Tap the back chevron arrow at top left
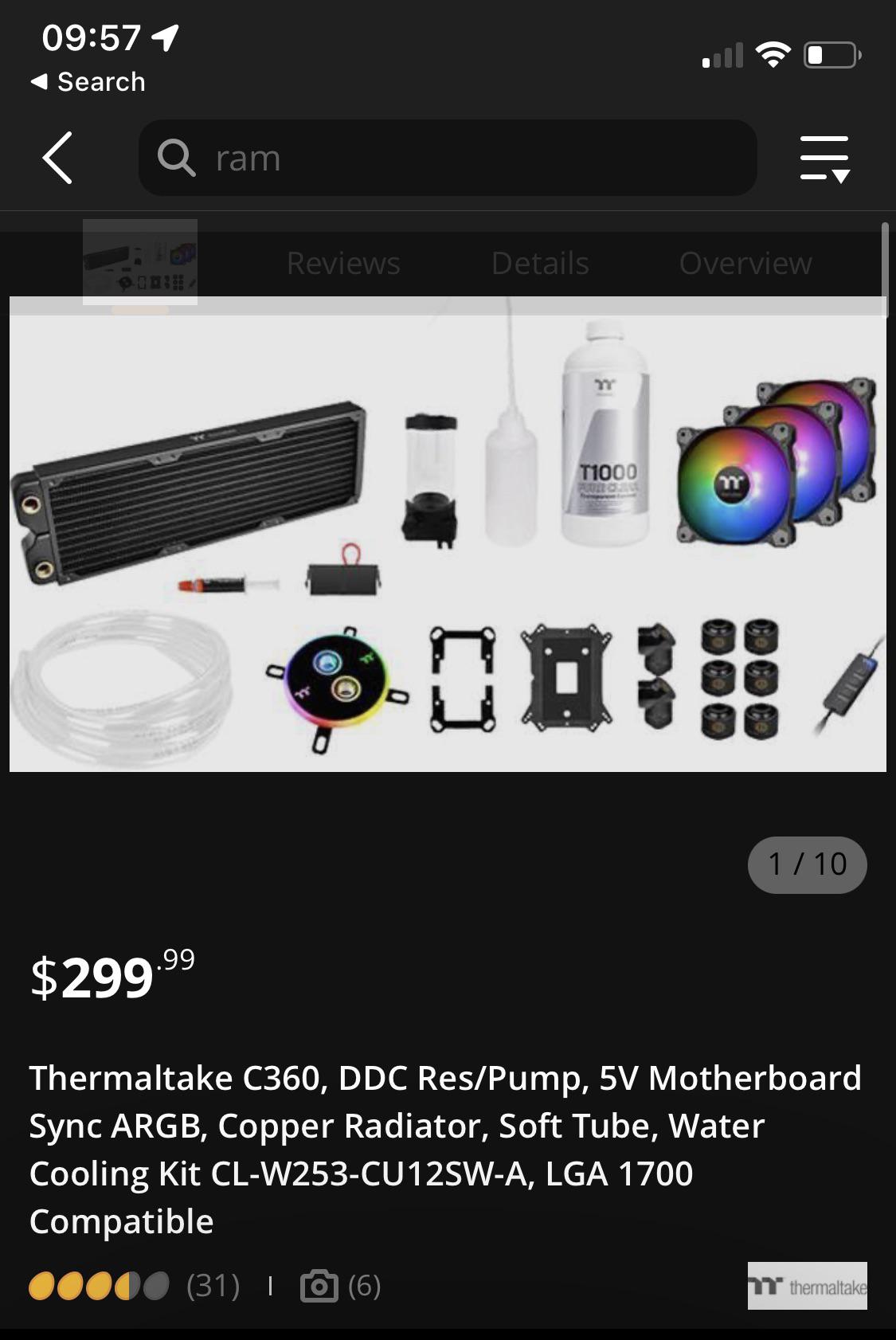 click(x=57, y=158)
